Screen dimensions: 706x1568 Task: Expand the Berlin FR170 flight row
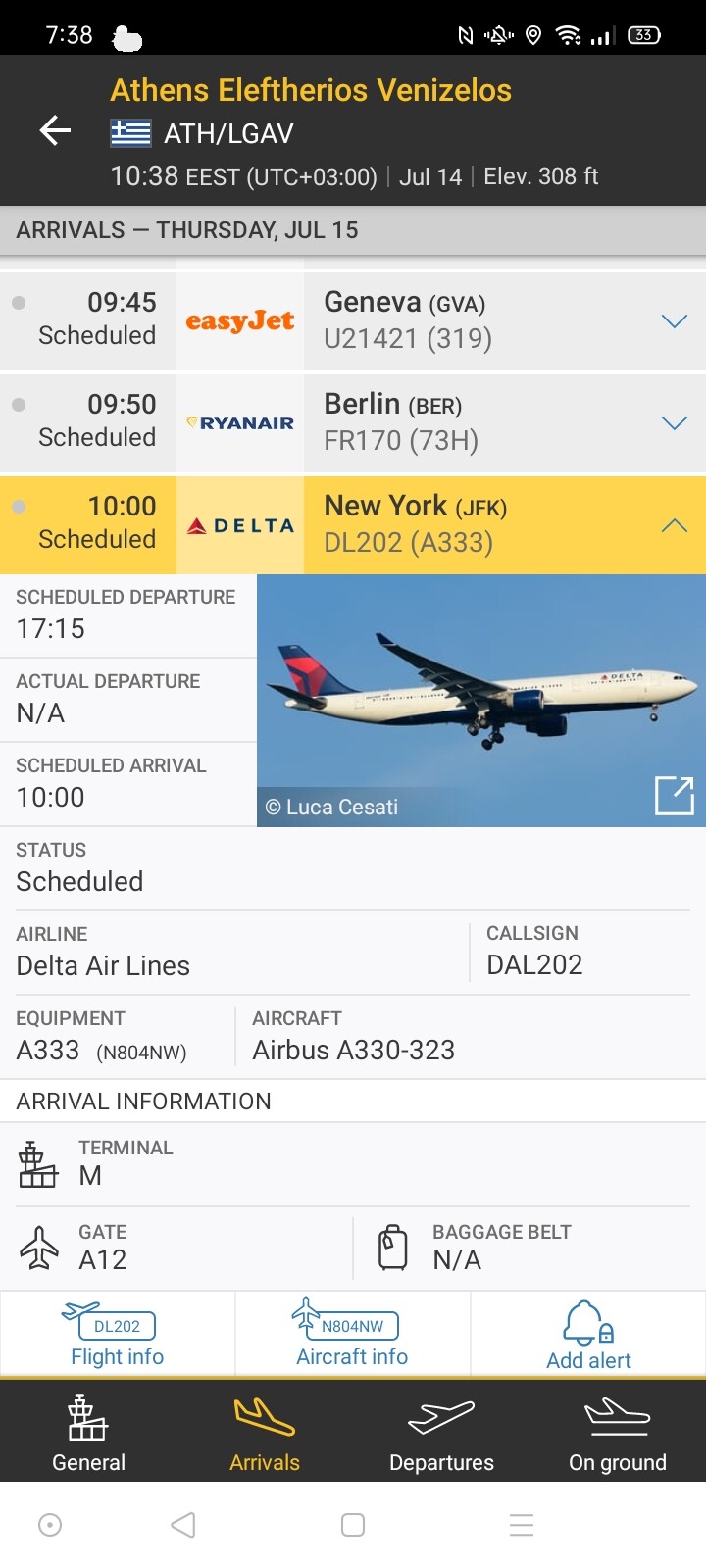674,423
